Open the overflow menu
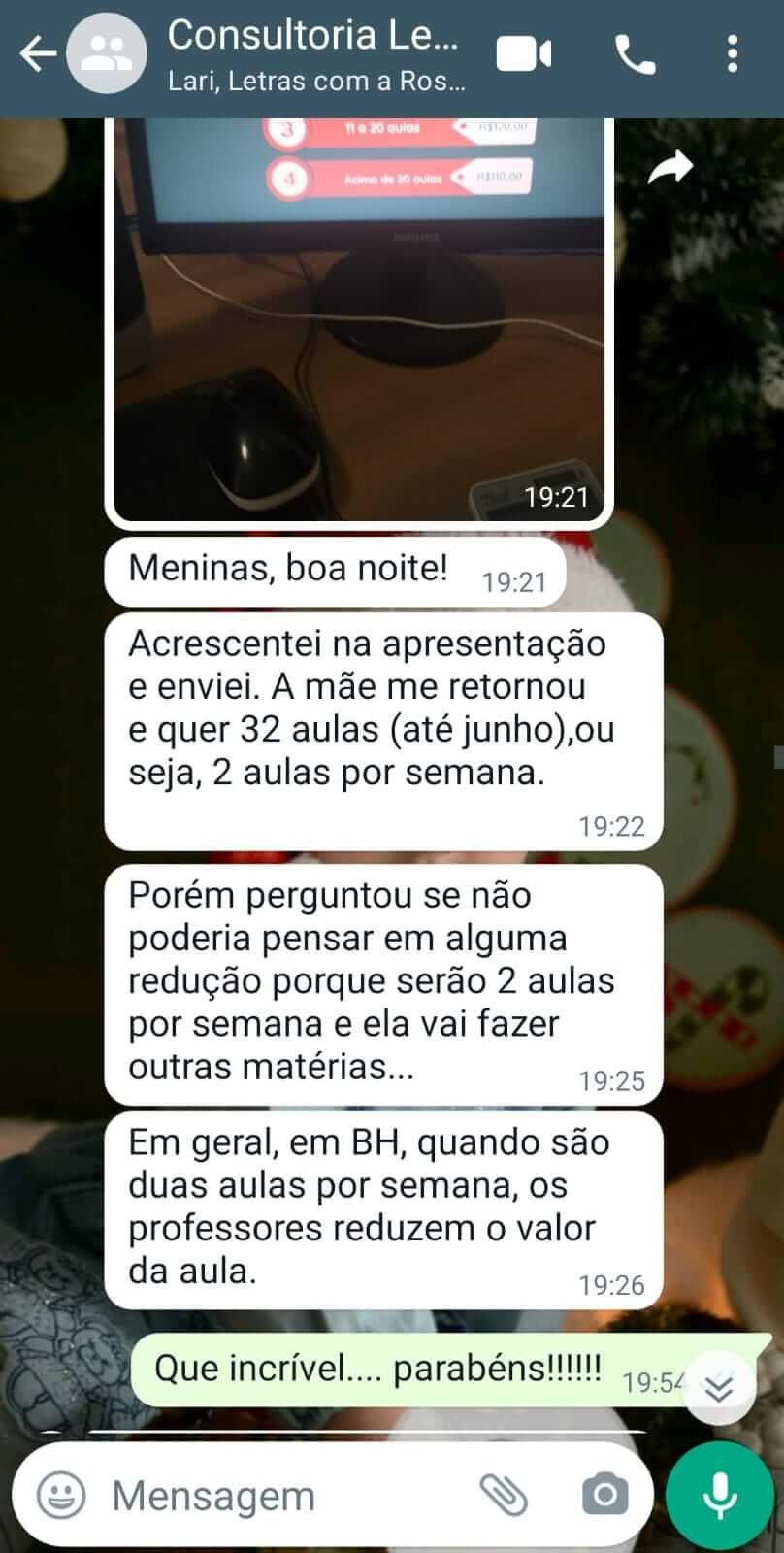The height and width of the screenshot is (1553, 784). click(x=733, y=54)
